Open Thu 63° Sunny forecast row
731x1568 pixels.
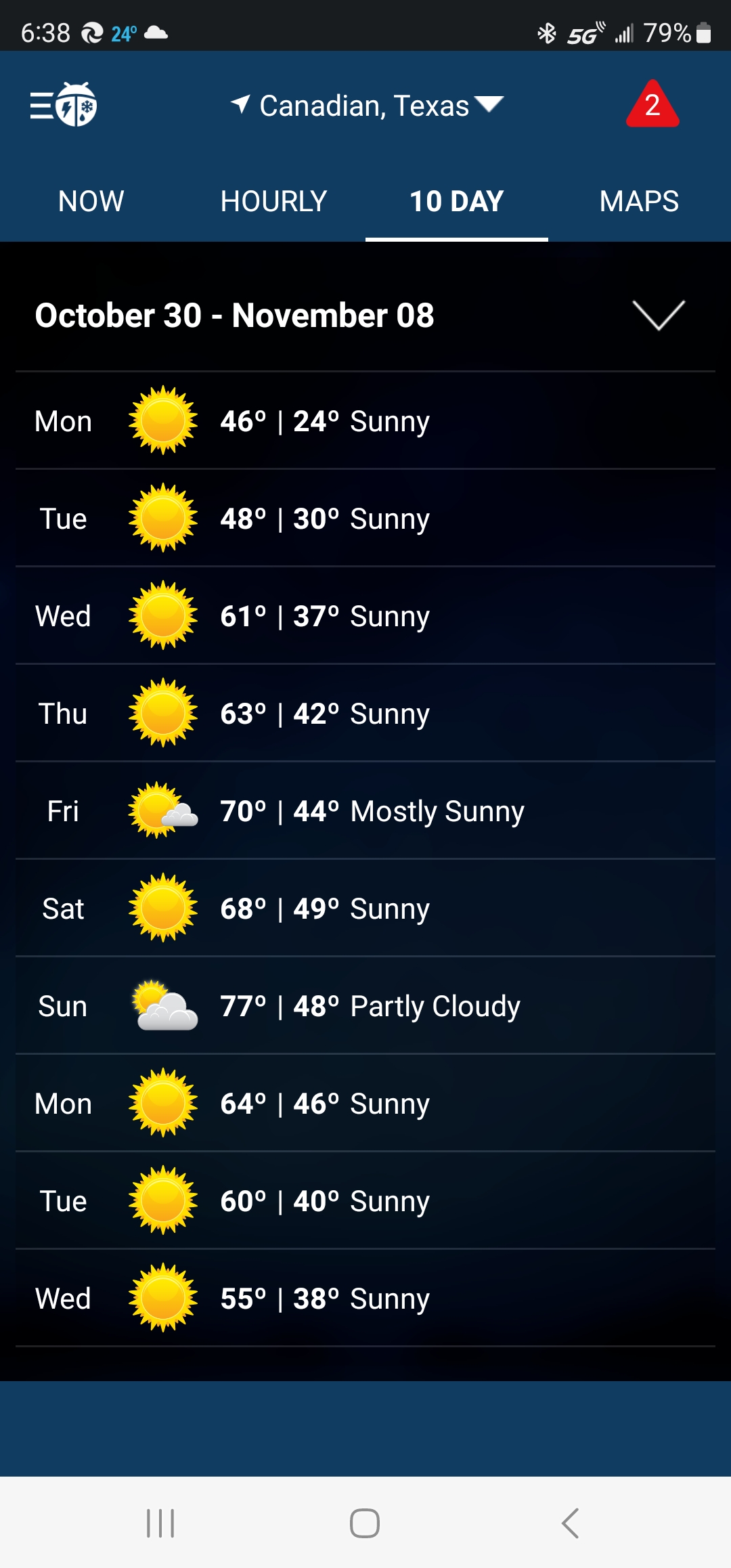click(365, 714)
